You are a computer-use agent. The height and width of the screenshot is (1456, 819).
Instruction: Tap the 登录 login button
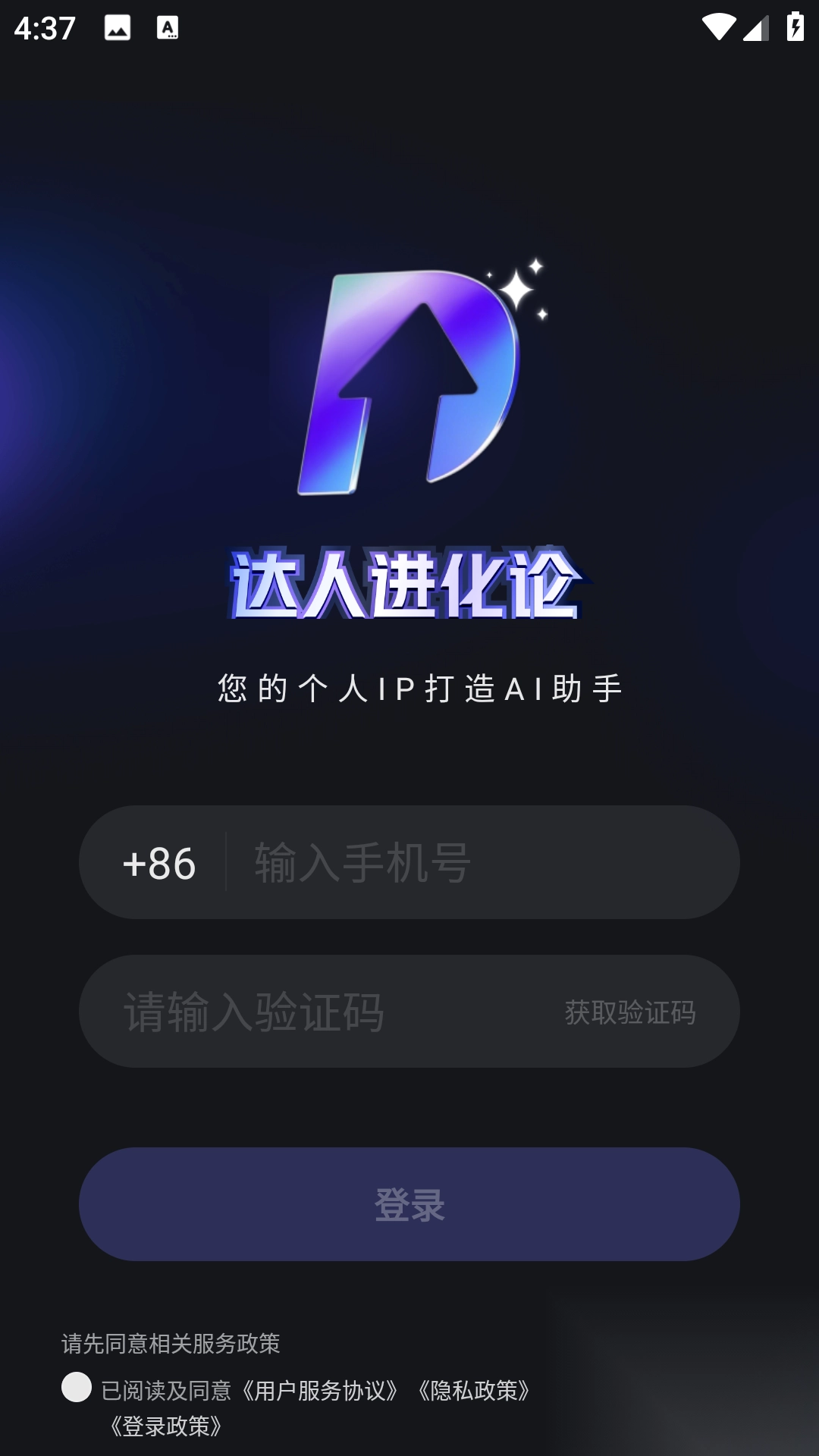pos(409,1204)
